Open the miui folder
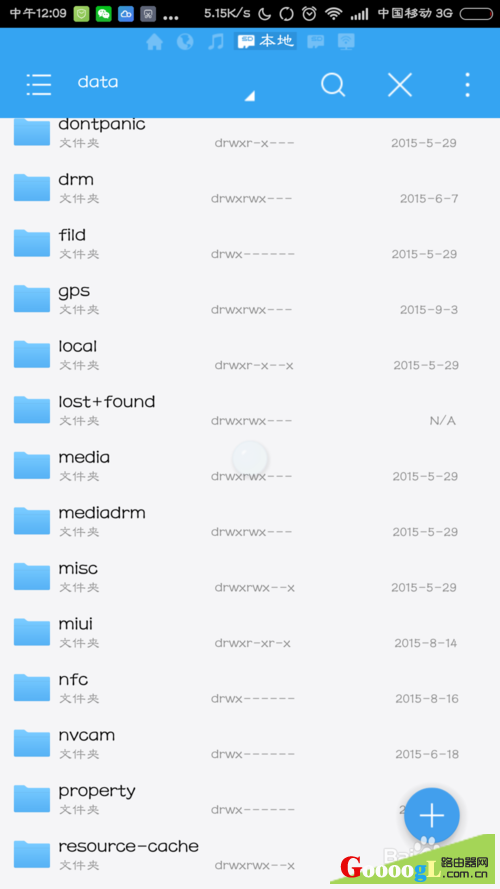 [x=250, y=632]
